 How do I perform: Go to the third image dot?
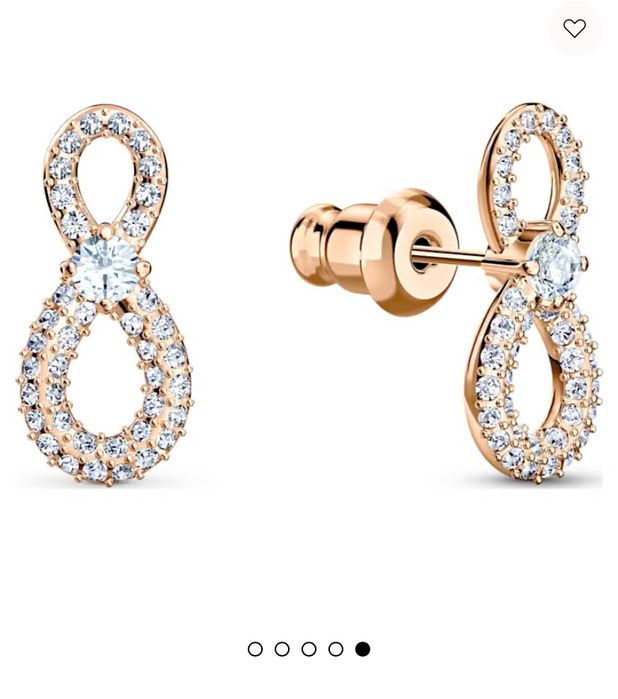pyautogui.click(x=309, y=649)
